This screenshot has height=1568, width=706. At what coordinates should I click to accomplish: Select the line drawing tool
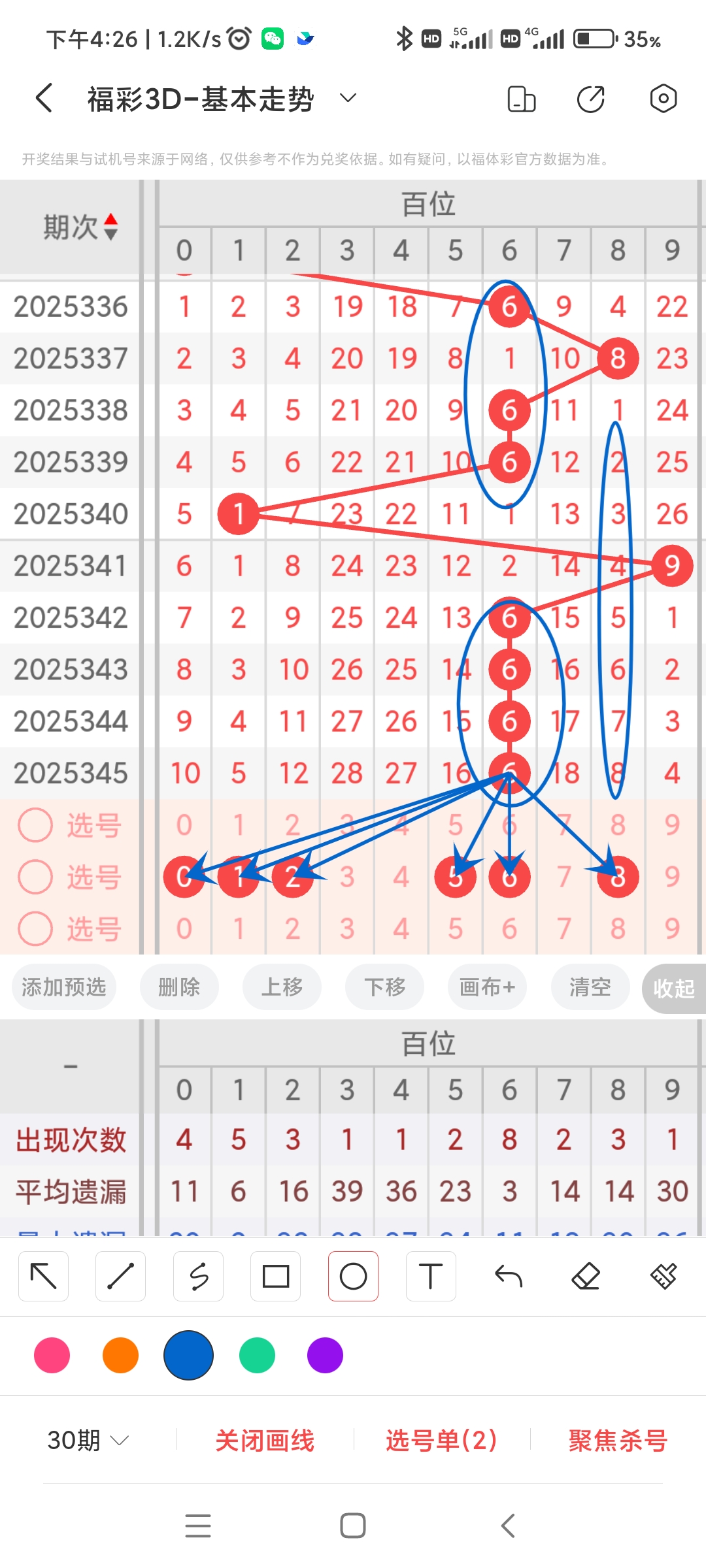120,1275
